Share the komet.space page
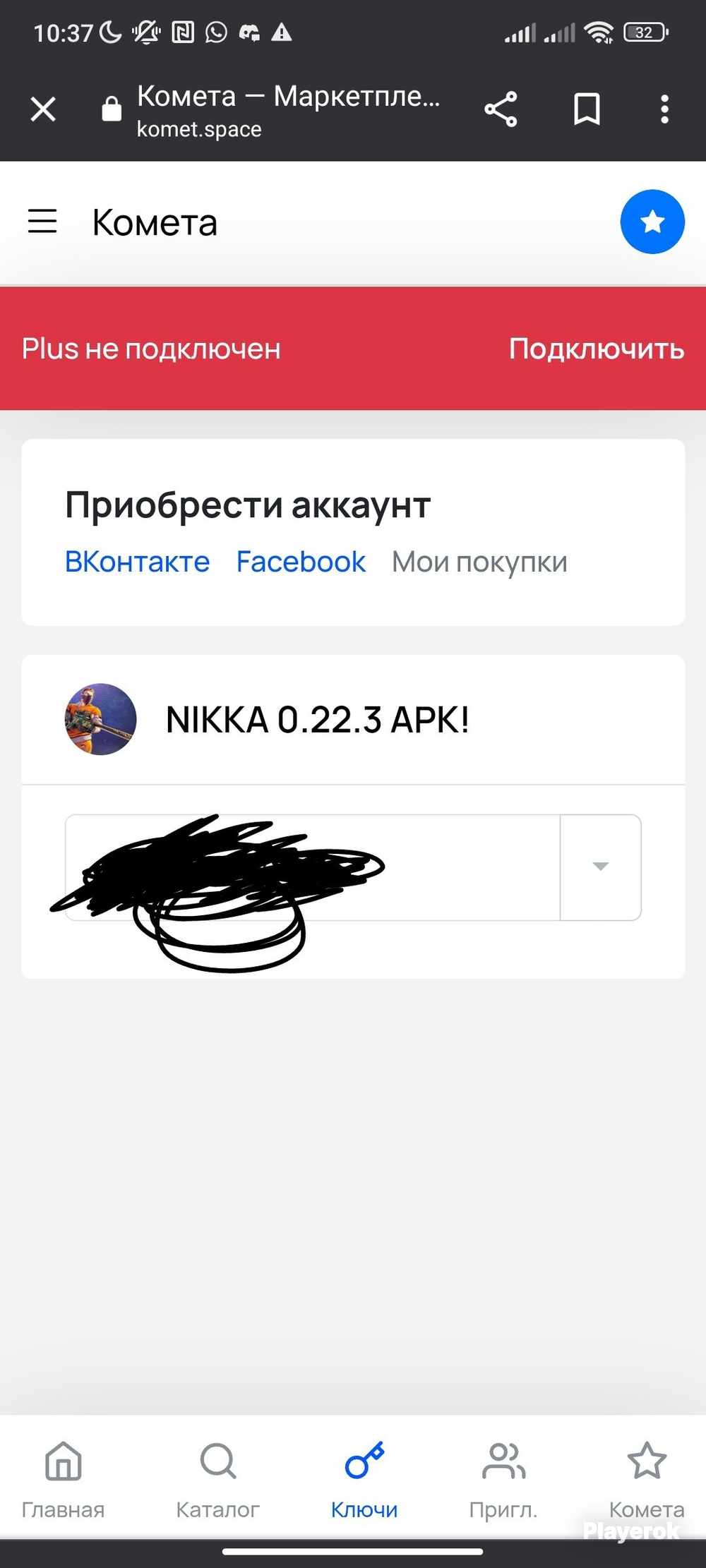Image resolution: width=706 pixels, height=1568 pixels. click(x=501, y=109)
